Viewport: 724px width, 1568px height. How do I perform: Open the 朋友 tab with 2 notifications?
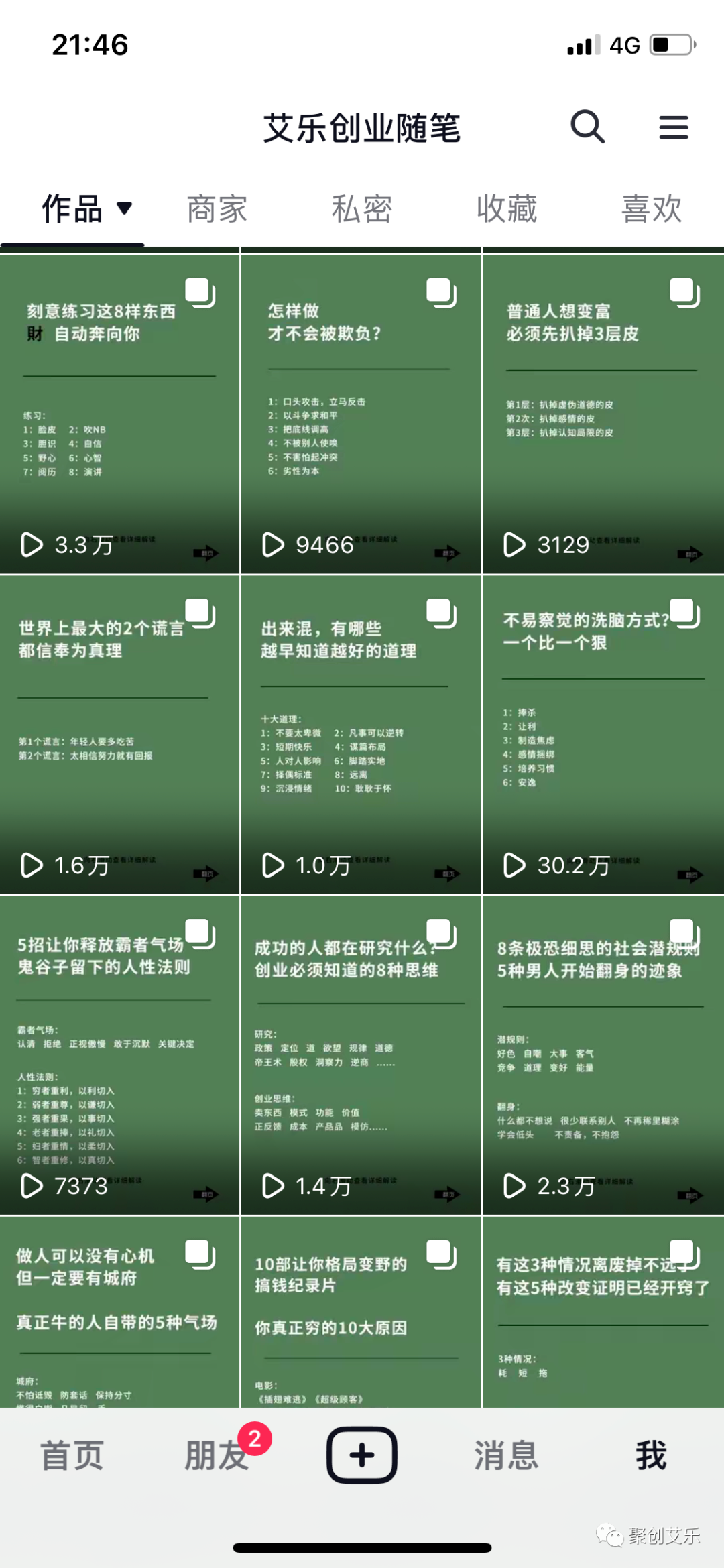point(217,1455)
